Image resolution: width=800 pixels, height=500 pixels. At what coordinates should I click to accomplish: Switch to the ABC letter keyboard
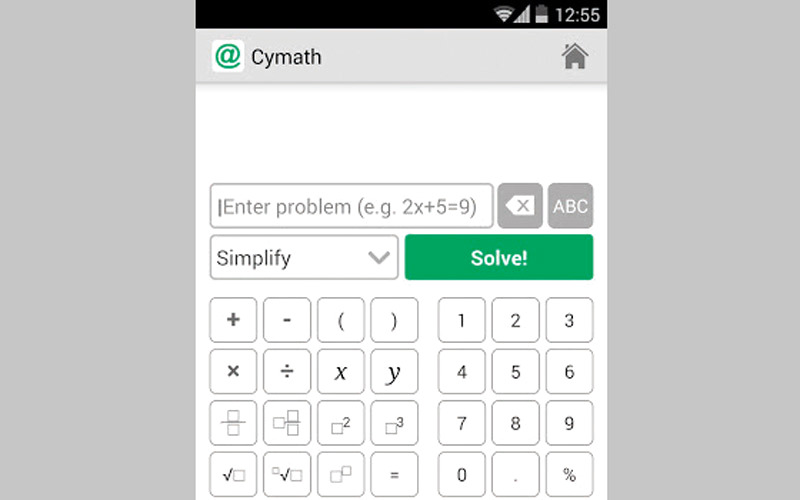pos(570,207)
